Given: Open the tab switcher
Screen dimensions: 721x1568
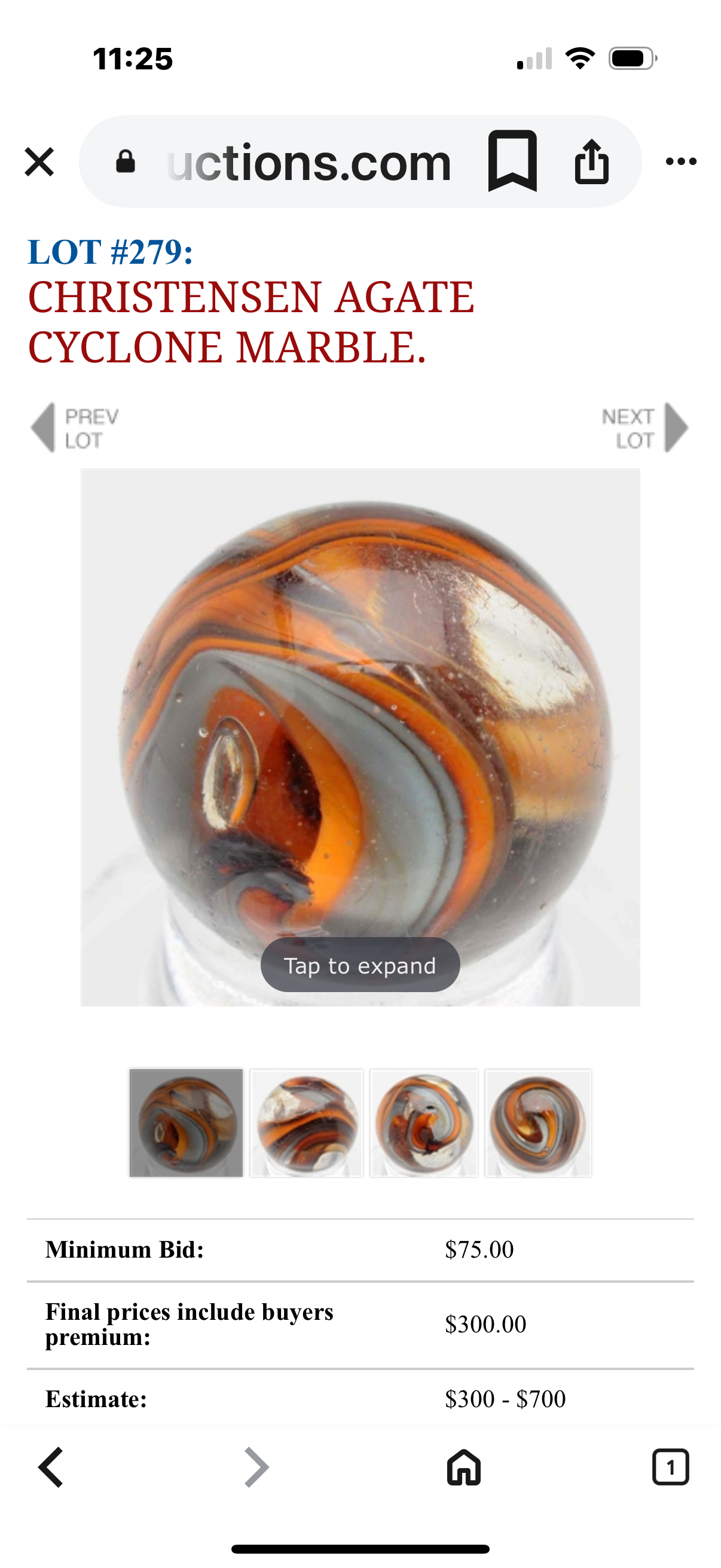Looking at the screenshot, I should 671,1468.
